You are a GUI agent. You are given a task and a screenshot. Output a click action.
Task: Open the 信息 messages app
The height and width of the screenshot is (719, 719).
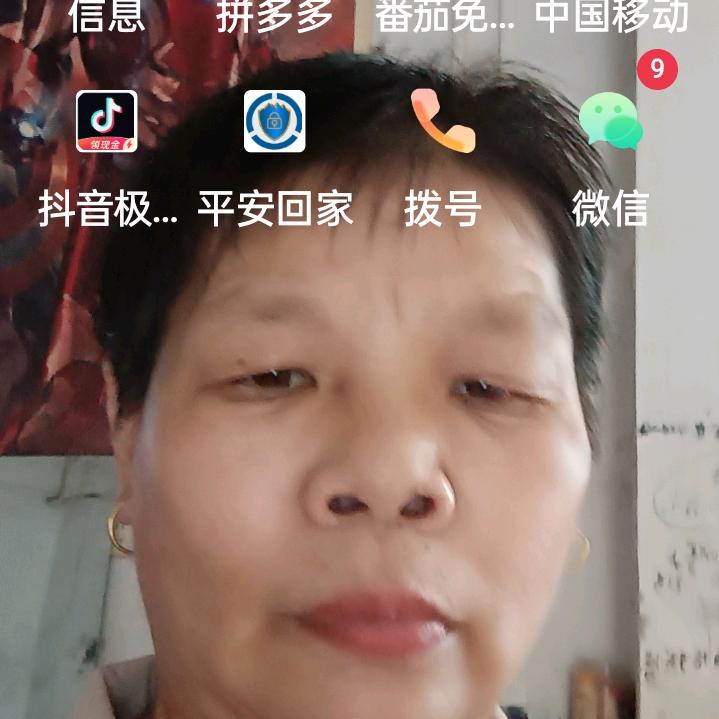click(x=107, y=17)
